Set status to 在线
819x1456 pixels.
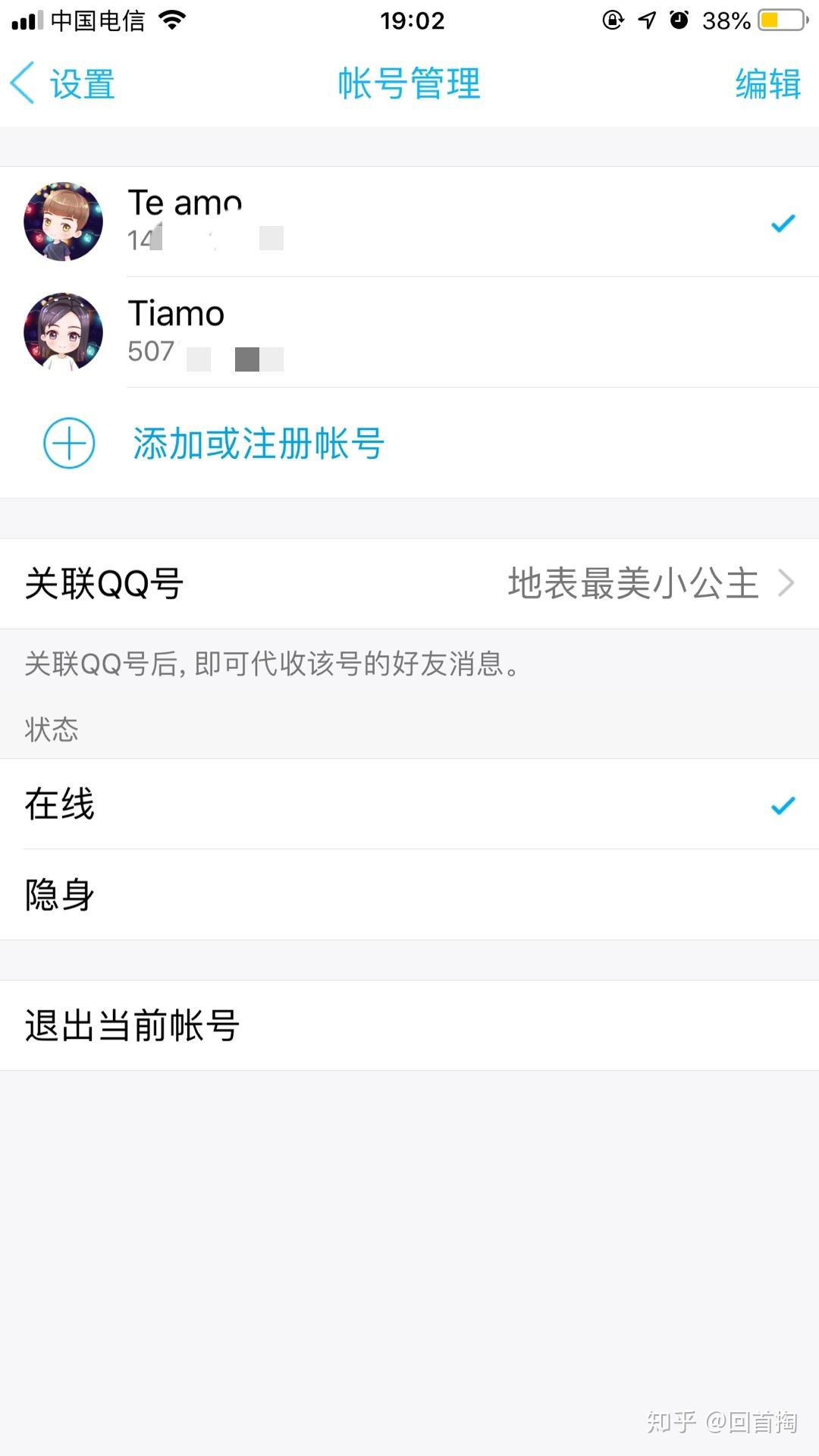(x=409, y=804)
